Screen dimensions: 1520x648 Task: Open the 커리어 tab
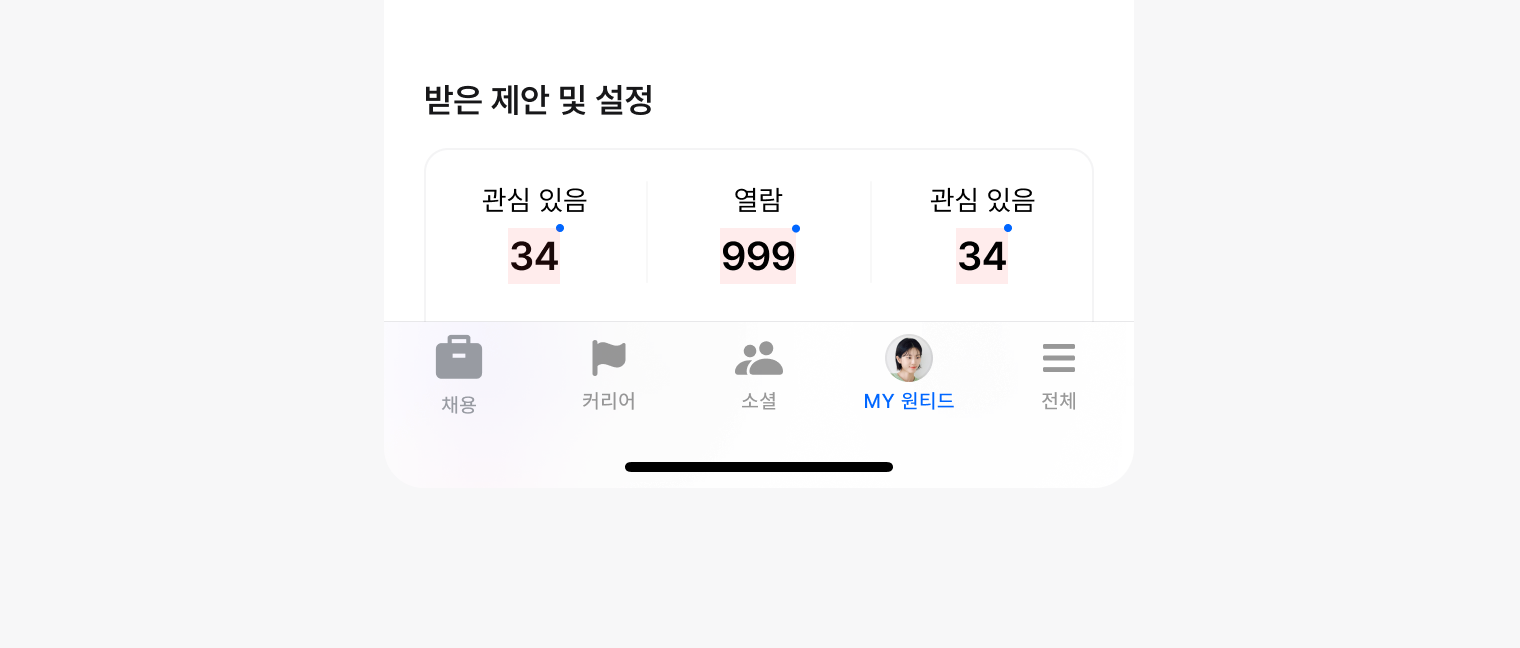tap(609, 375)
